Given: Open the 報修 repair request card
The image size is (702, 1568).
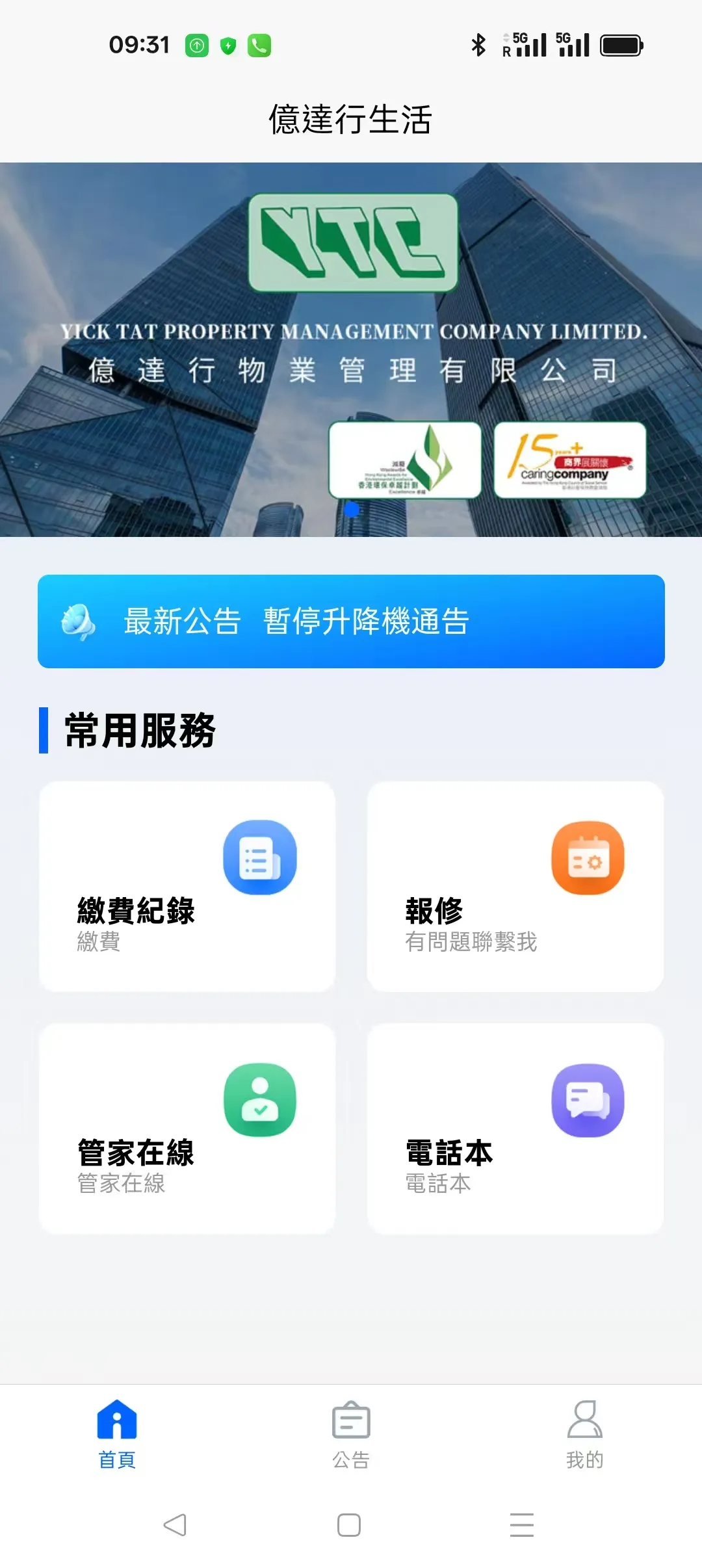Looking at the screenshot, I should 515,887.
